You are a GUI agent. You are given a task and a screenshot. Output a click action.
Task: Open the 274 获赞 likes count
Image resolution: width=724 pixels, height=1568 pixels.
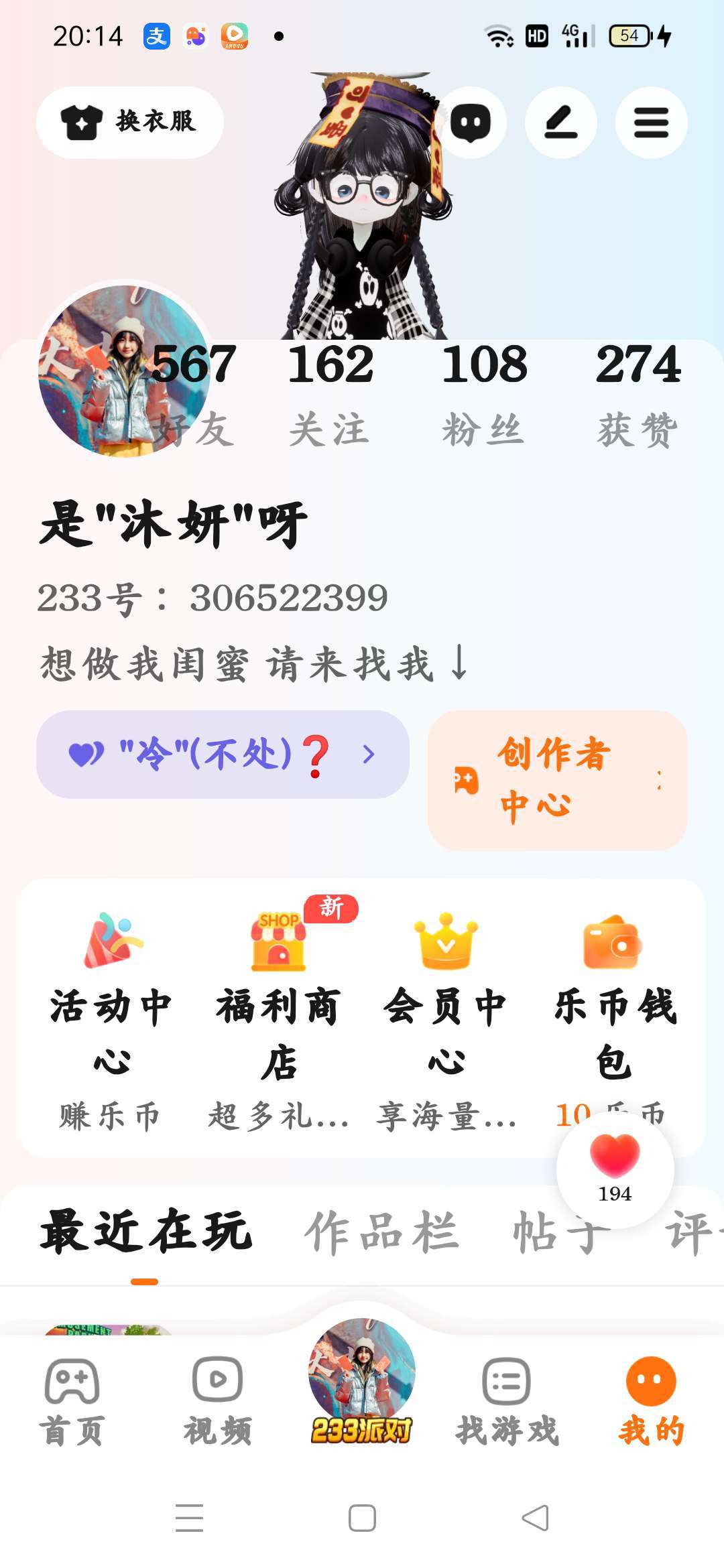(x=638, y=394)
